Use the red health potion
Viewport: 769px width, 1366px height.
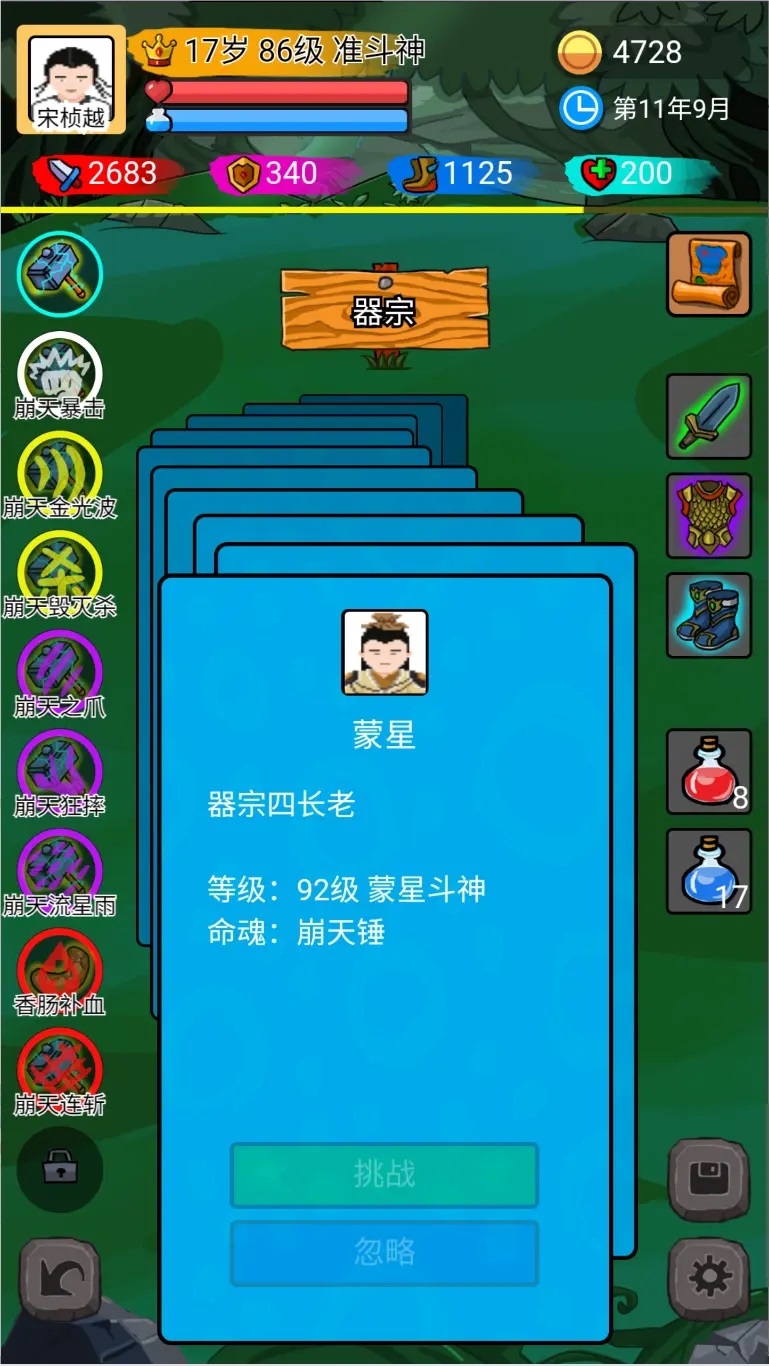tap(708, 771)
